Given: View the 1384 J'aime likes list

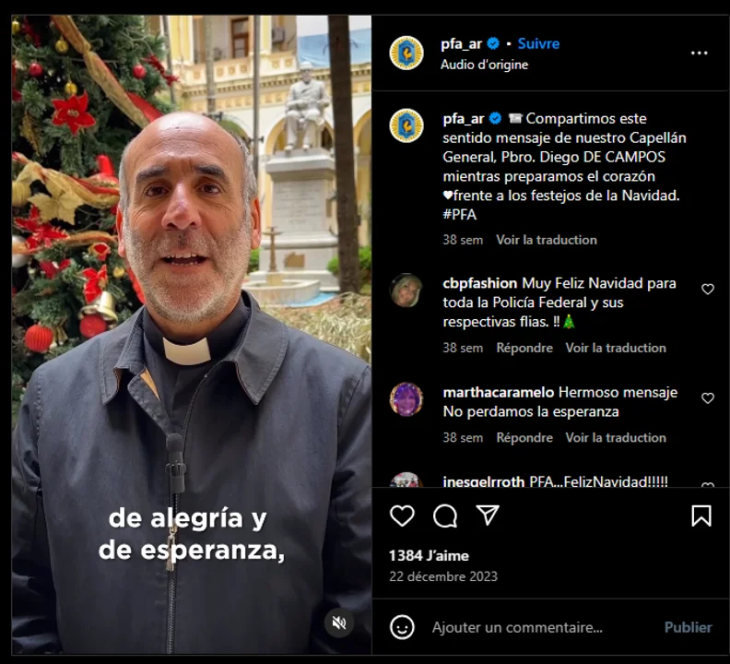Looking at the screenshot, I should pos(428,556).
